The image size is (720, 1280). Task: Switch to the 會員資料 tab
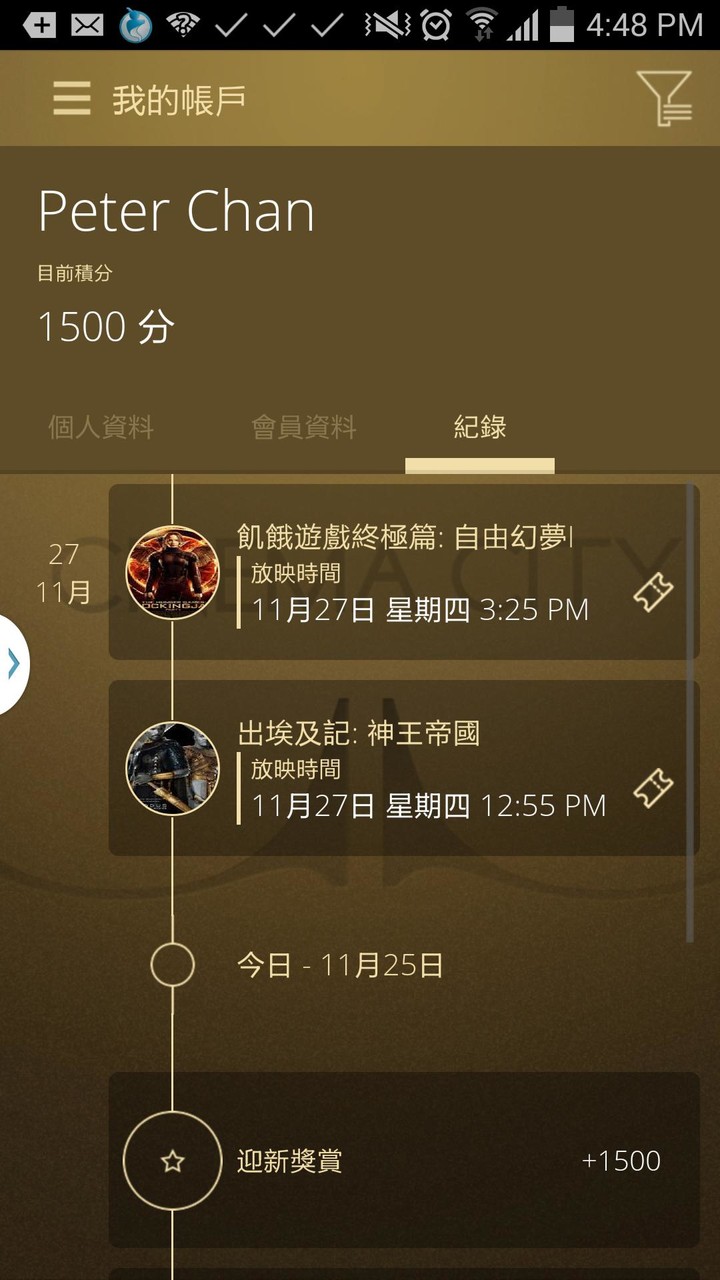(x=303, y=428)
